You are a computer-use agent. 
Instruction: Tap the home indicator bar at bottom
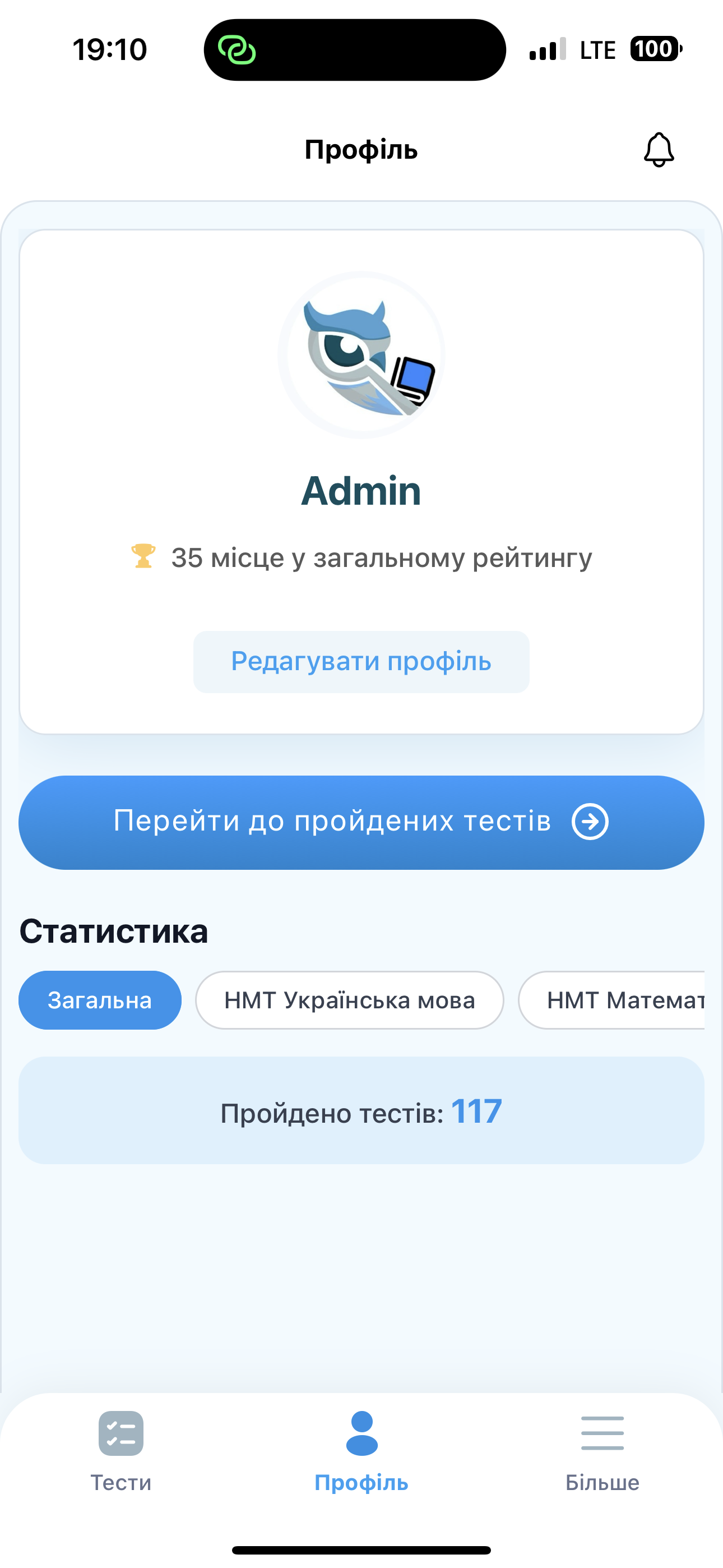tap(361, 1549)
